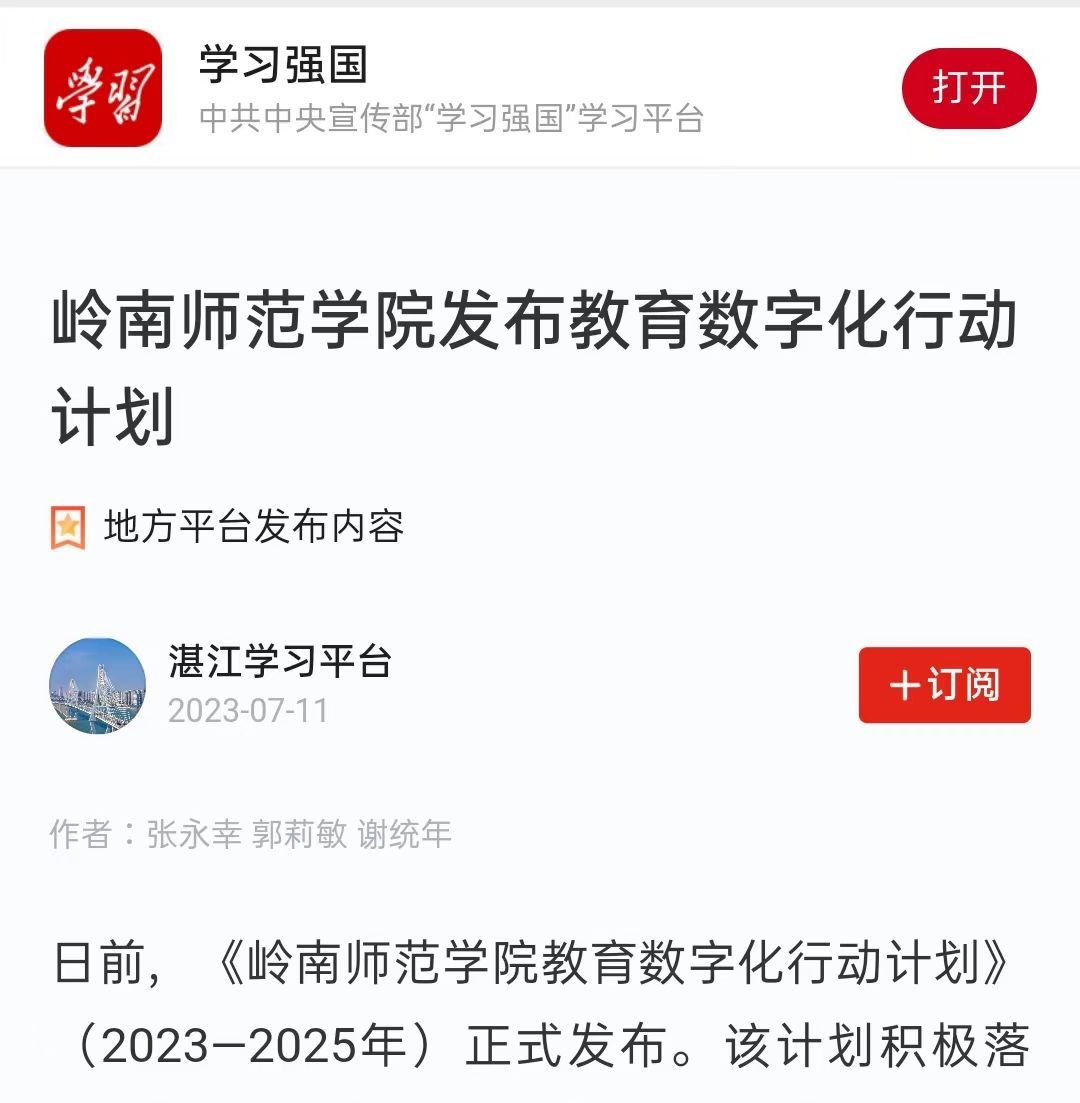This screenshot has height=1103, width=1080.
Task: Open the 湛江学习平台 publisher avatar
Action: [x=97, y=686]
